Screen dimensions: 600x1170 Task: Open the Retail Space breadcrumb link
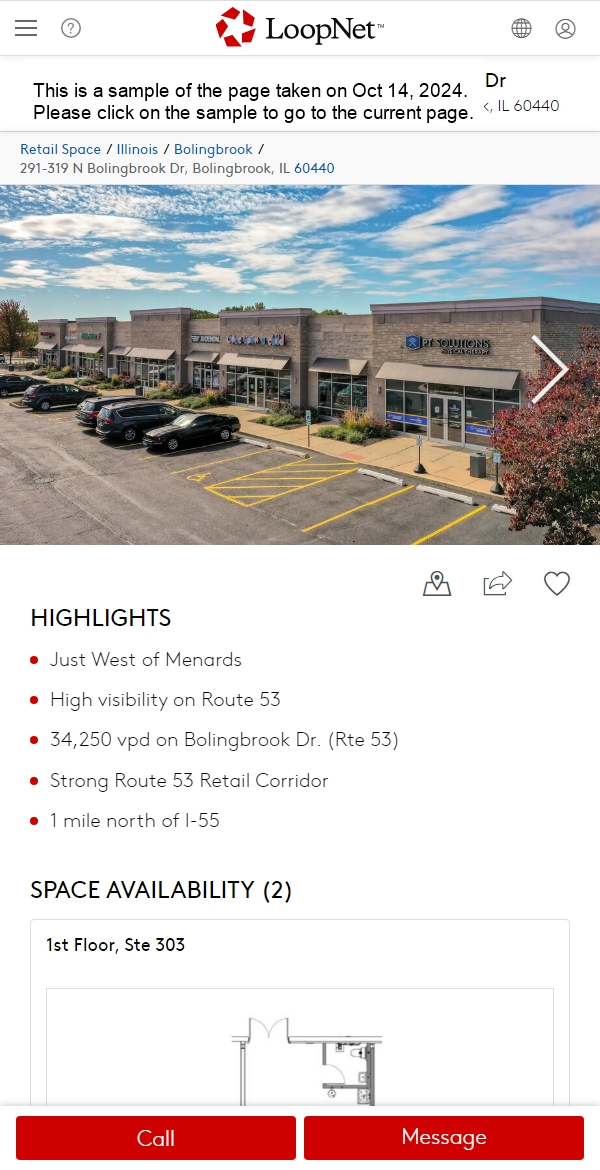point(60,149)
